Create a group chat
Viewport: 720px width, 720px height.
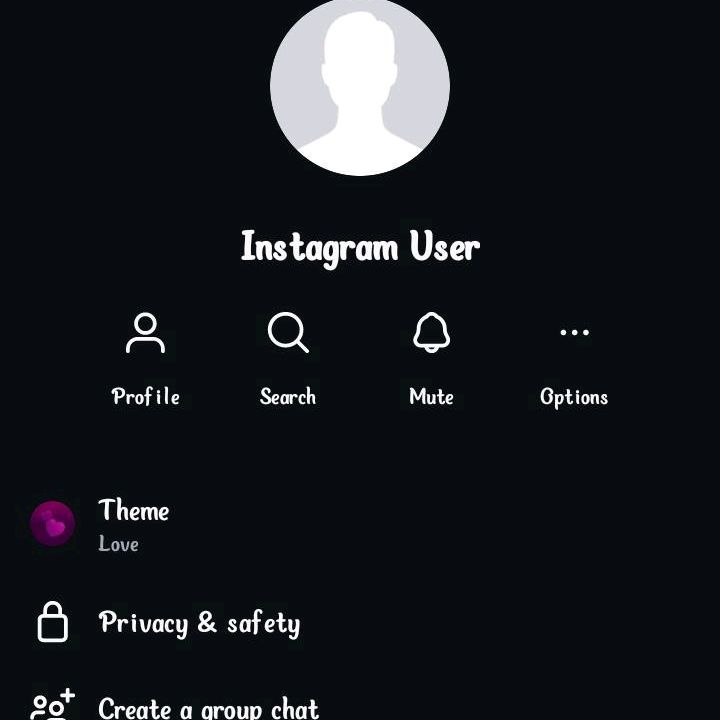tap(360, 705)
